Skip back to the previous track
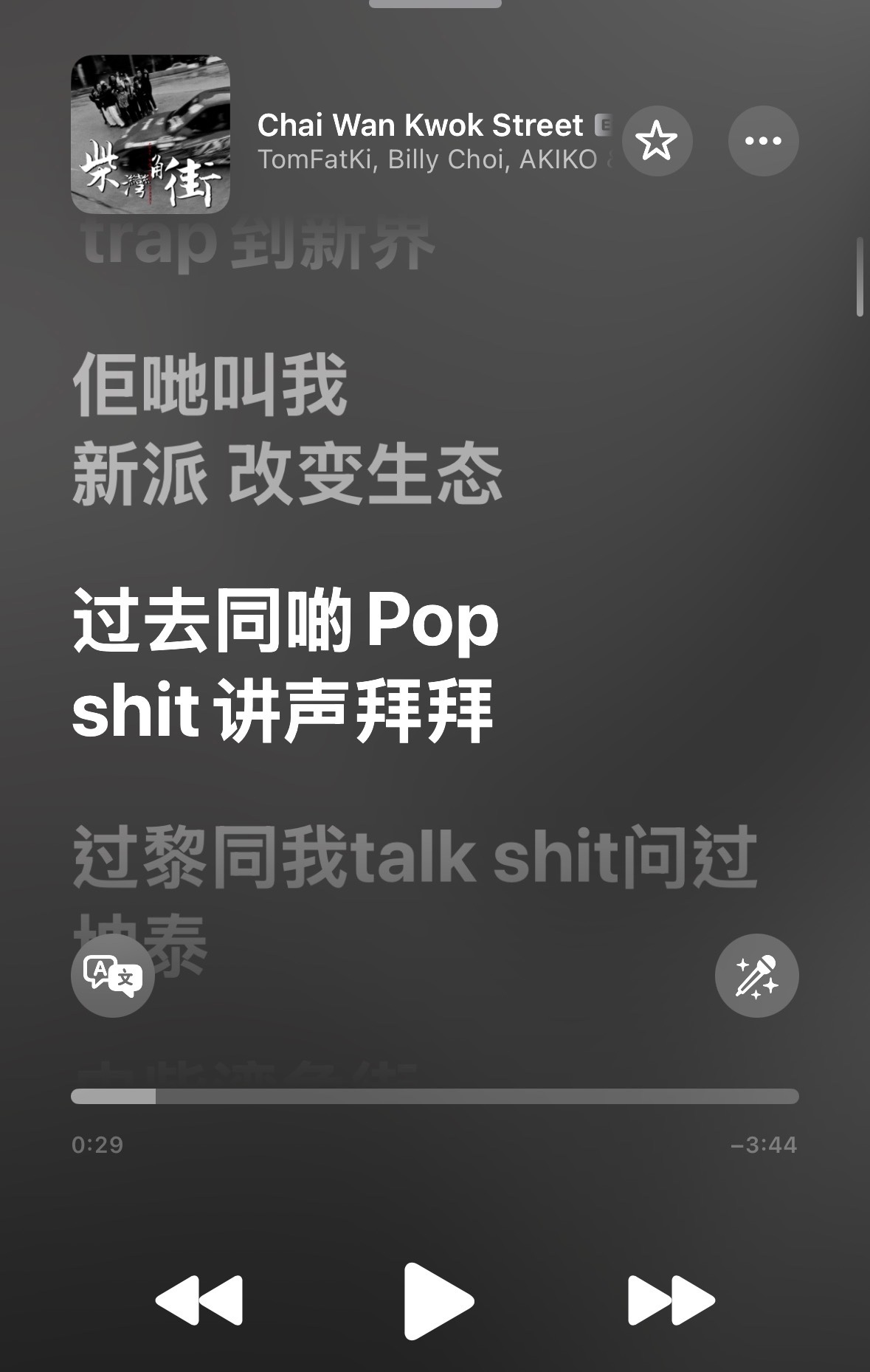870x1372 pixels. pyautogui.click(x=199, y=1300)
